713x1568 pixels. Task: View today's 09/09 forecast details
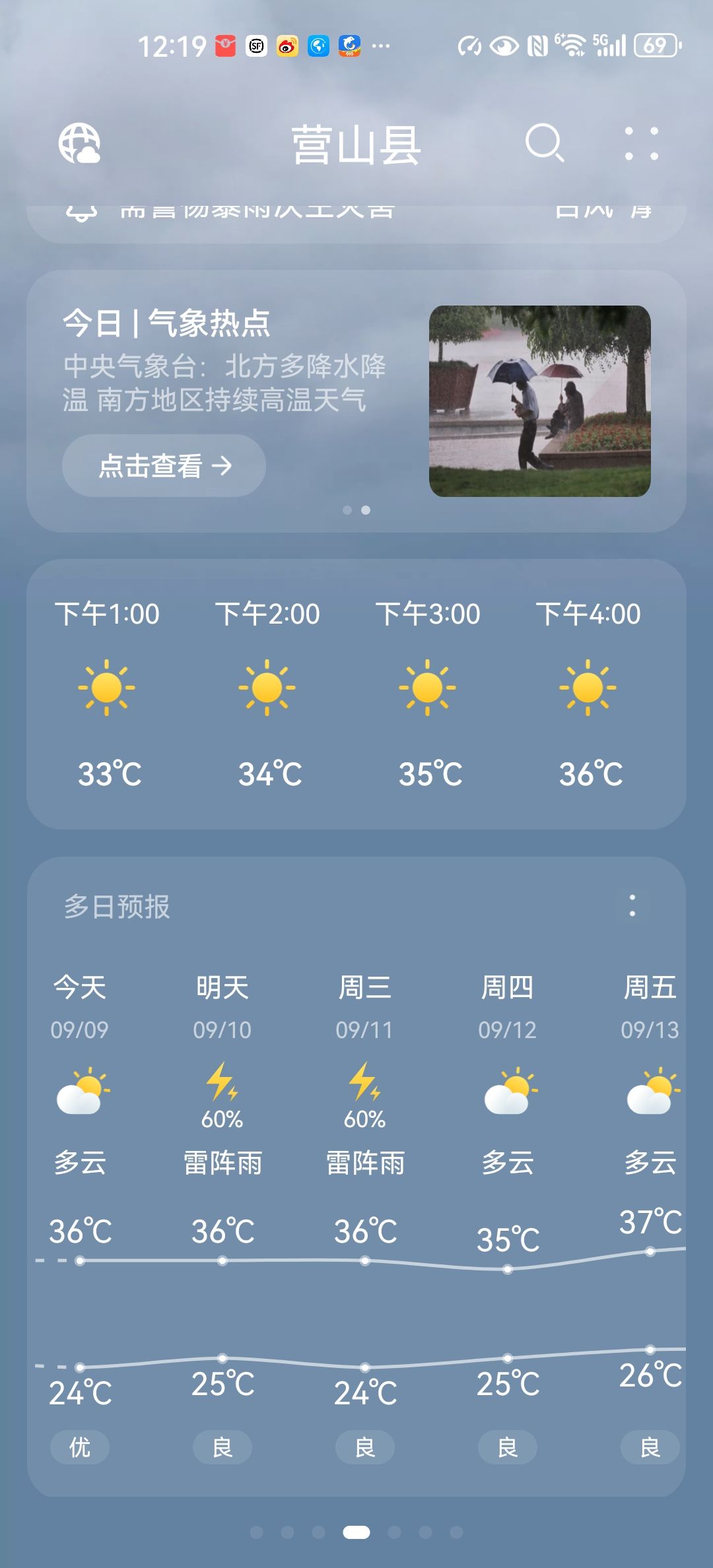point(80,1089)
